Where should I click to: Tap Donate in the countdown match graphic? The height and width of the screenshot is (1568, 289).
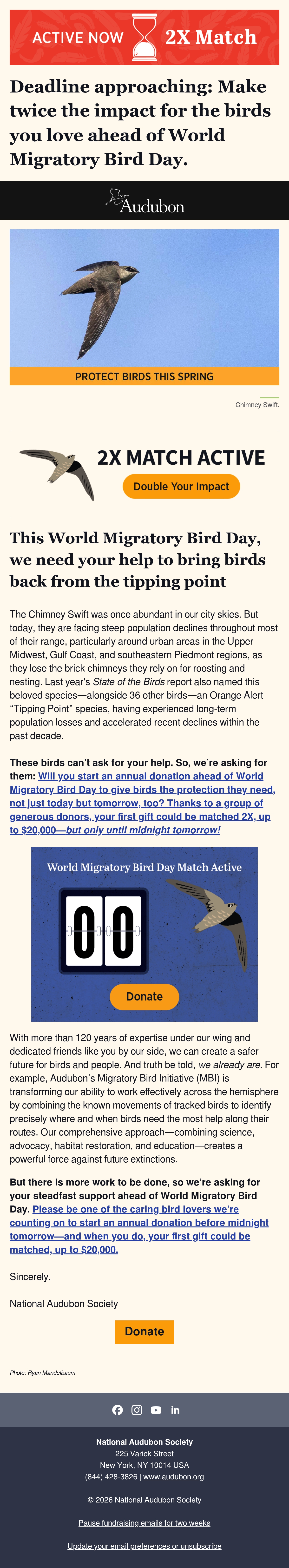tap(144, 996)
